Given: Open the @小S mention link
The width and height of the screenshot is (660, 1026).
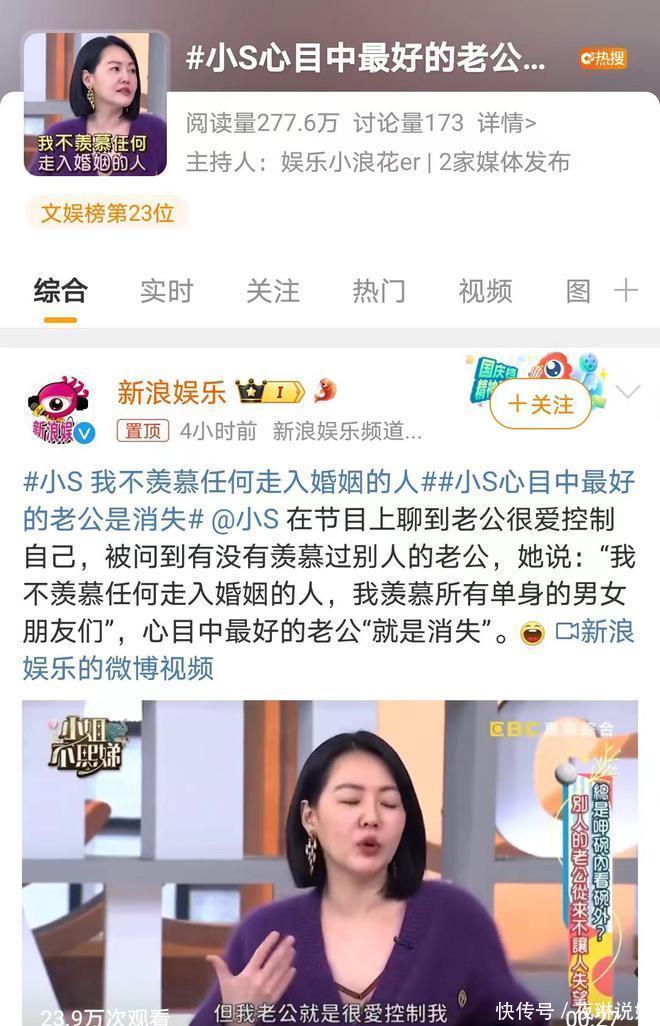Looking at the screenshot, I should point(245,520).
